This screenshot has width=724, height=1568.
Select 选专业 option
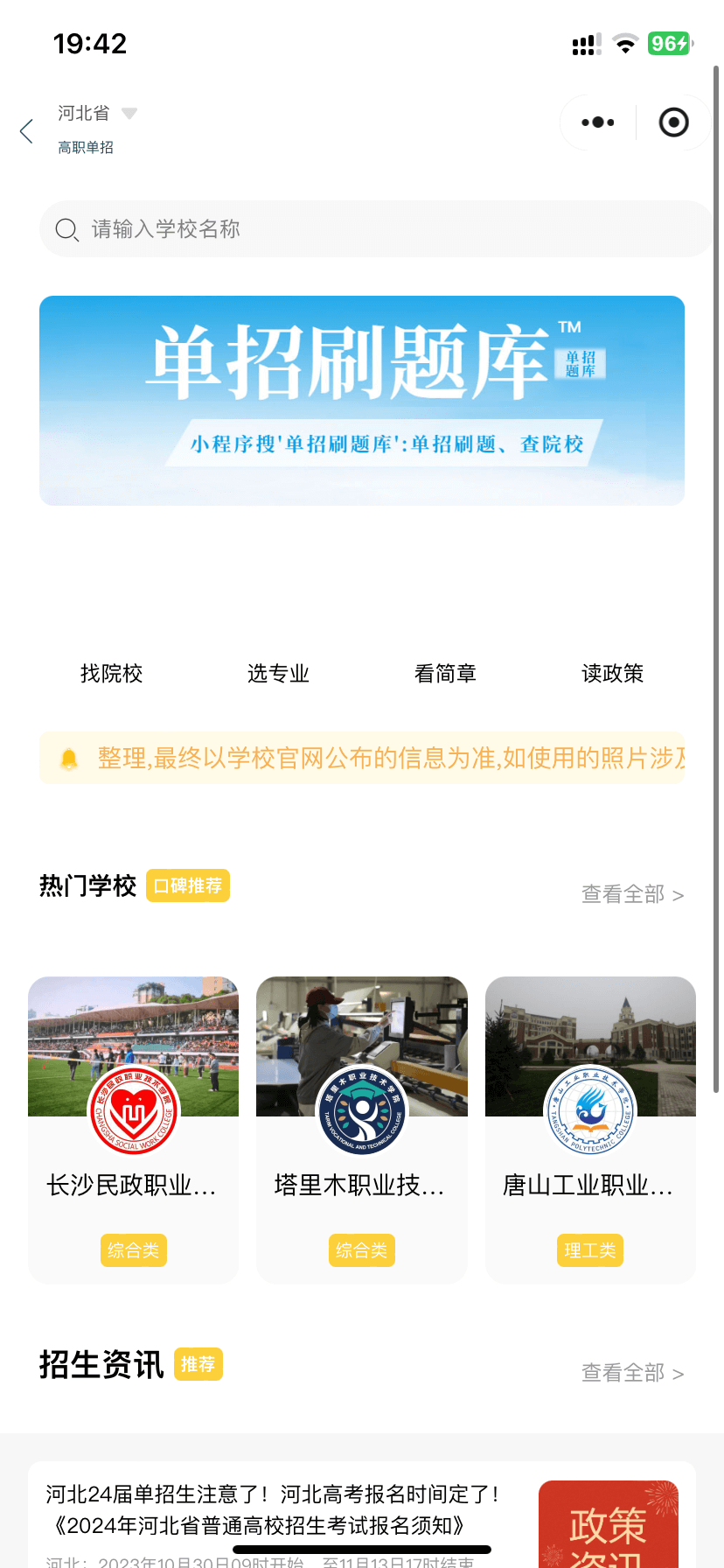(278, 673)
